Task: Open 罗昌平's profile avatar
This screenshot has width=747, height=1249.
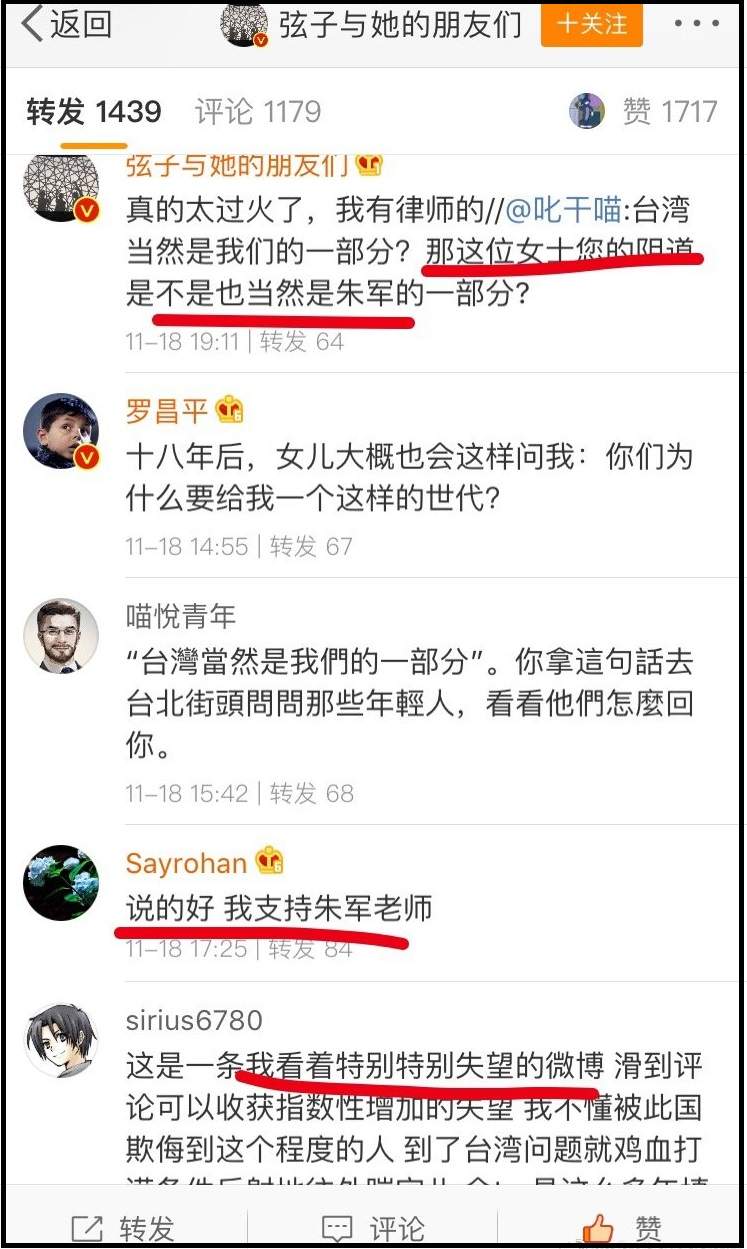Action: coord(61,431)
